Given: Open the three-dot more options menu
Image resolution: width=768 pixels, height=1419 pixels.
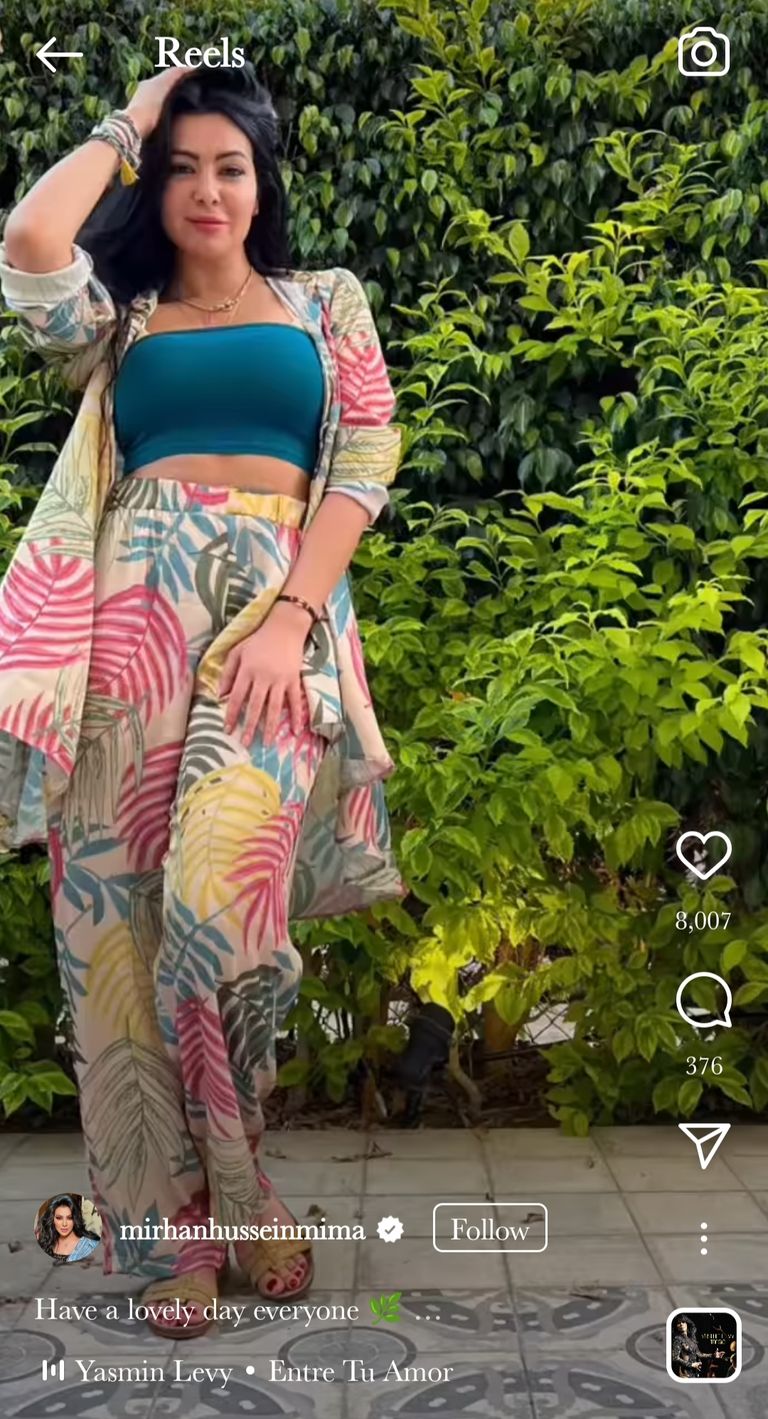Looking at the screenshot, I should [704, 1238].
